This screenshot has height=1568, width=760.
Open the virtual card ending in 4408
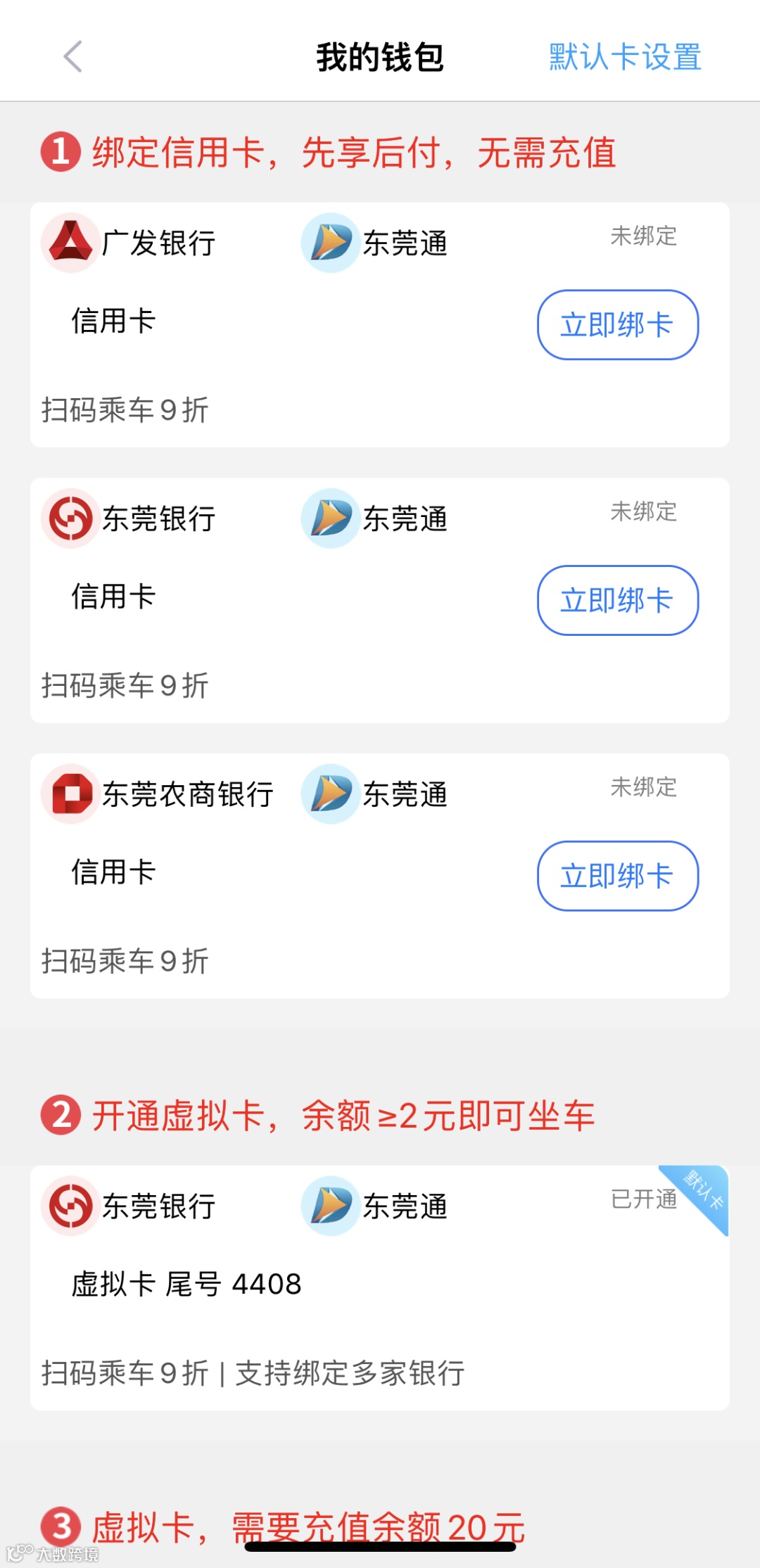click(379, 1287)
